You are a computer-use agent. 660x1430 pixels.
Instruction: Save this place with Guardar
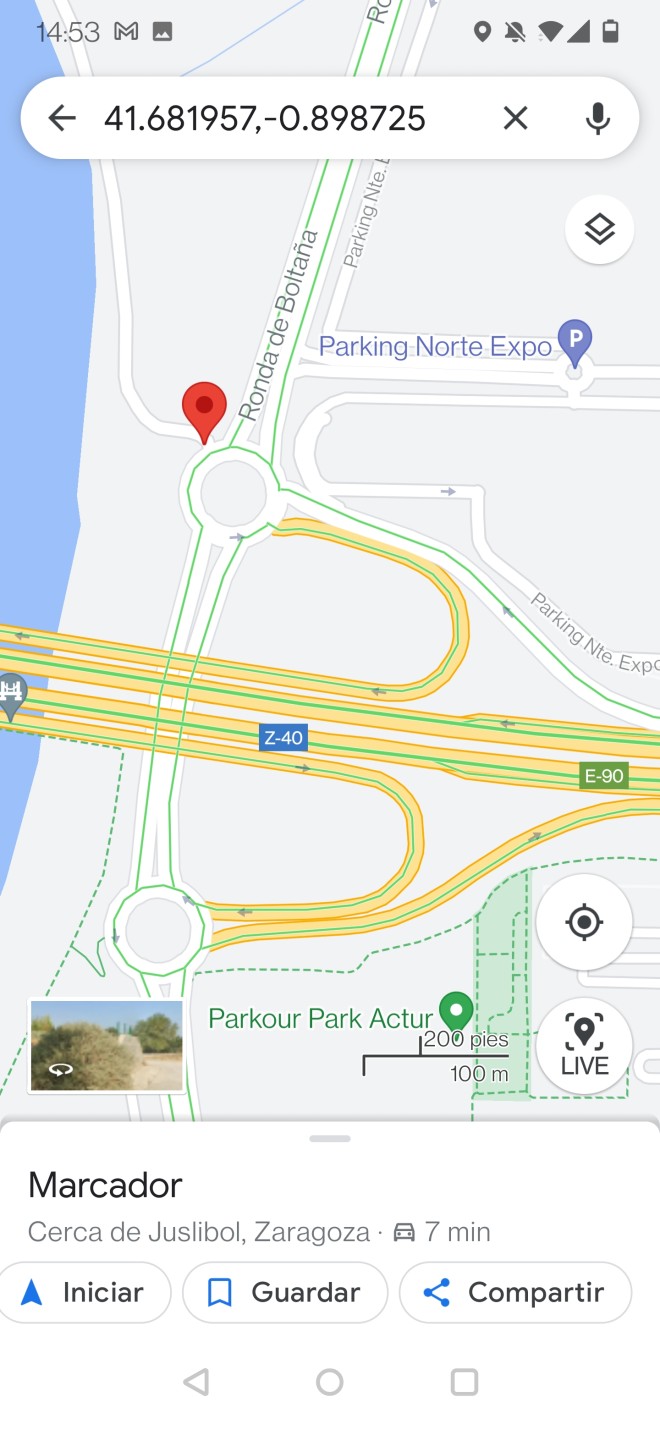click(285, 1292)
